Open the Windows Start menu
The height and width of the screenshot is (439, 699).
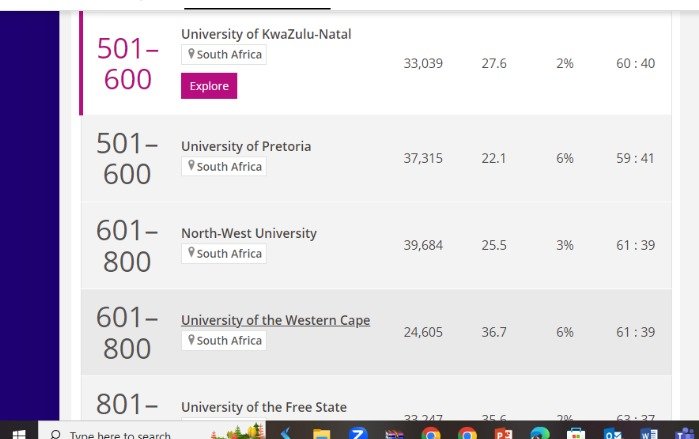click(x=18, y=434)
